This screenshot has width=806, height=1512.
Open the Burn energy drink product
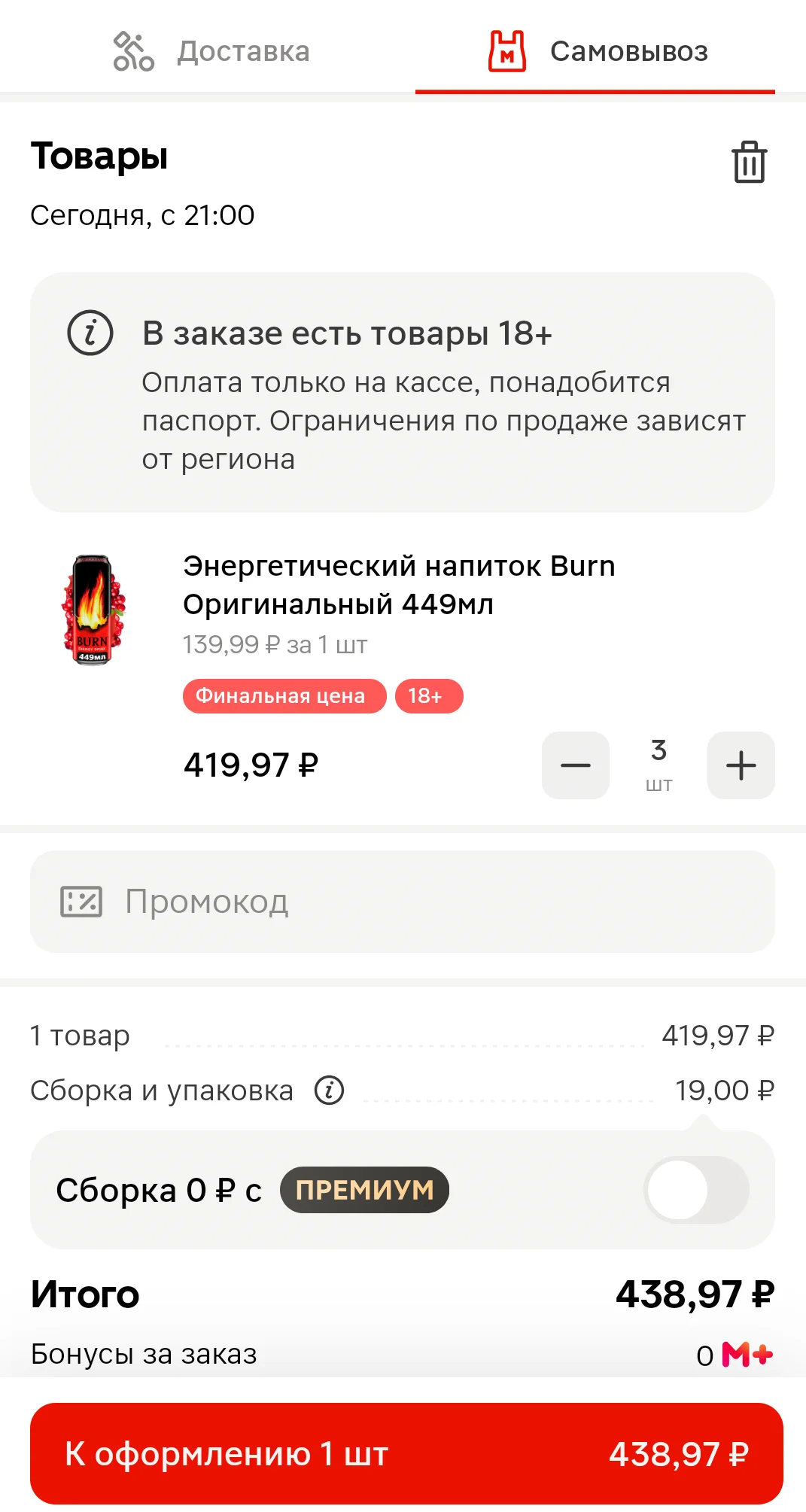399,585
